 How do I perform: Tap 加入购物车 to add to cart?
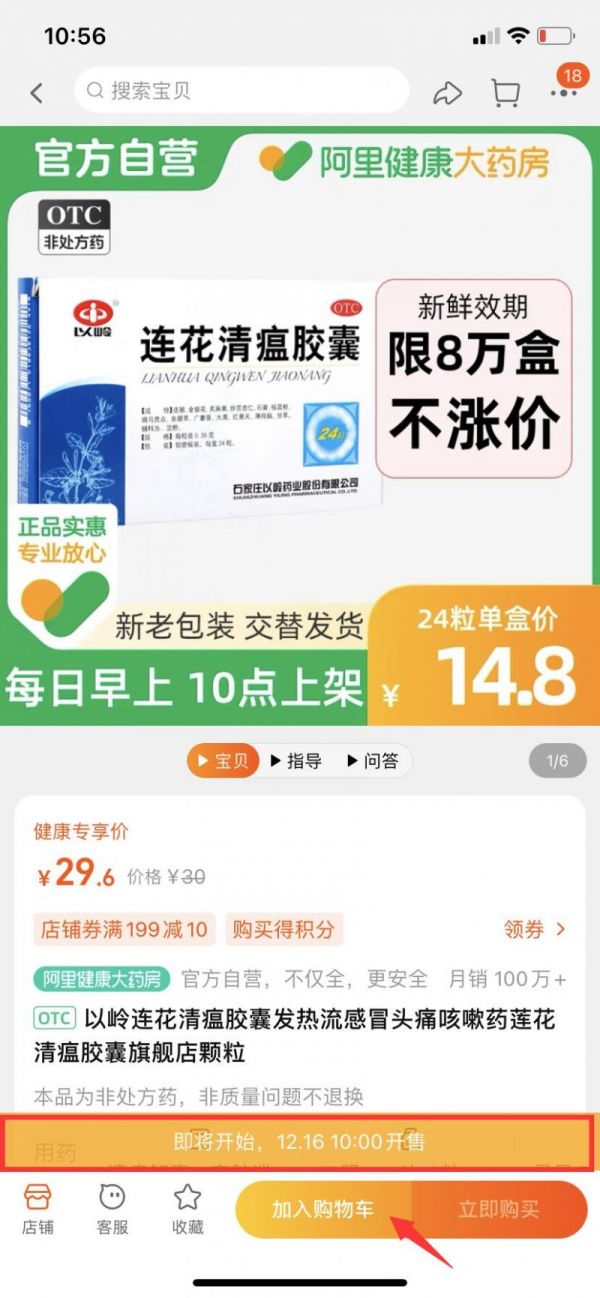323,1209
